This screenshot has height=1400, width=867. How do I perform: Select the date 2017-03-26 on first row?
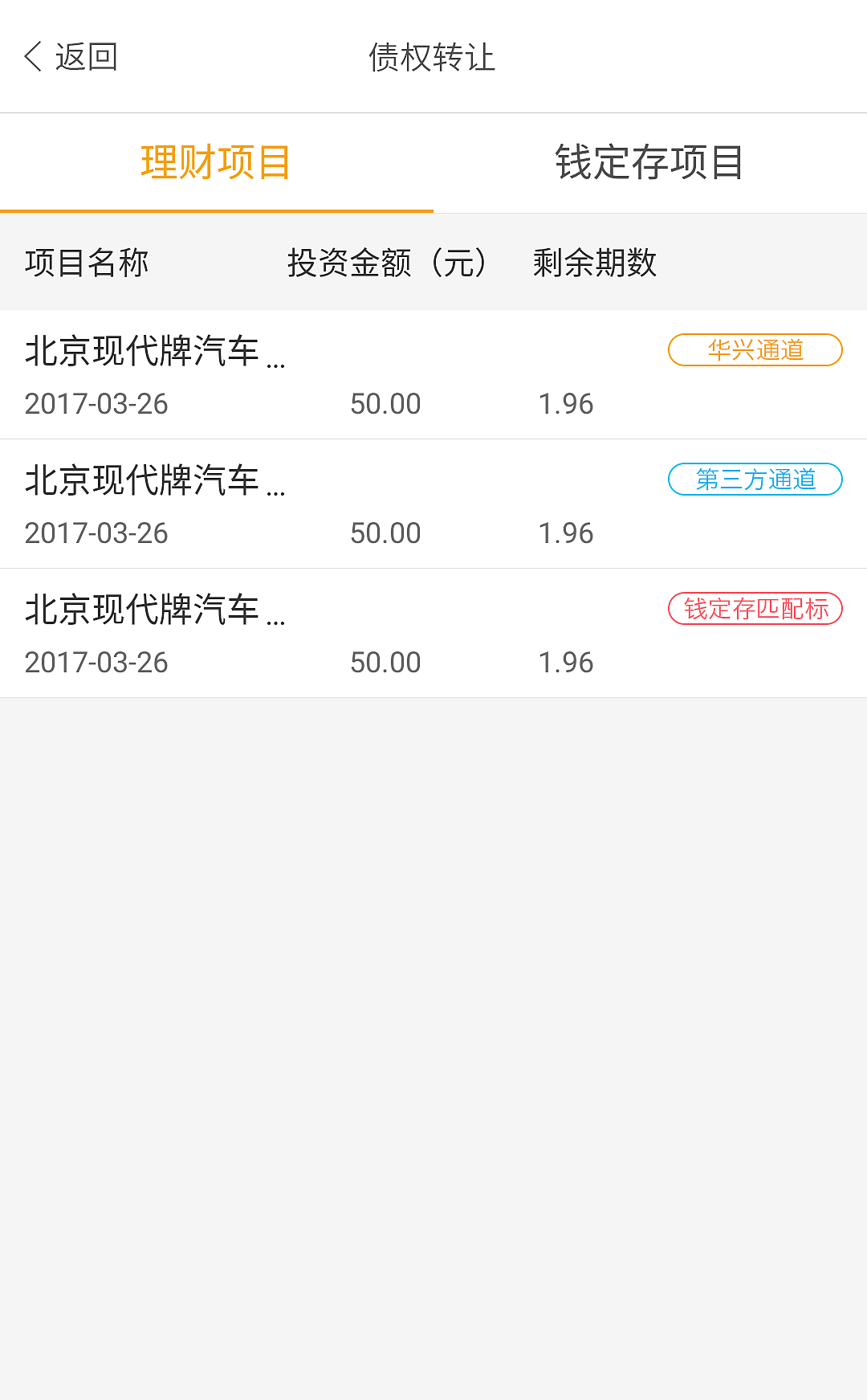[97, 404]
